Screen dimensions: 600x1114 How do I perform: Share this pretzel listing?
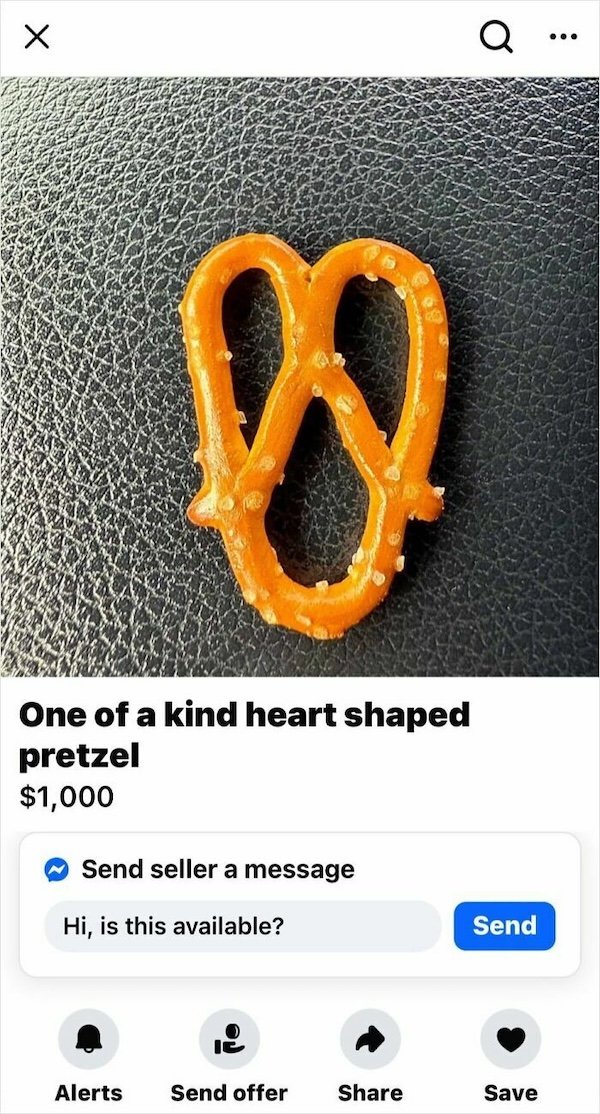(x=370, y=1040)
